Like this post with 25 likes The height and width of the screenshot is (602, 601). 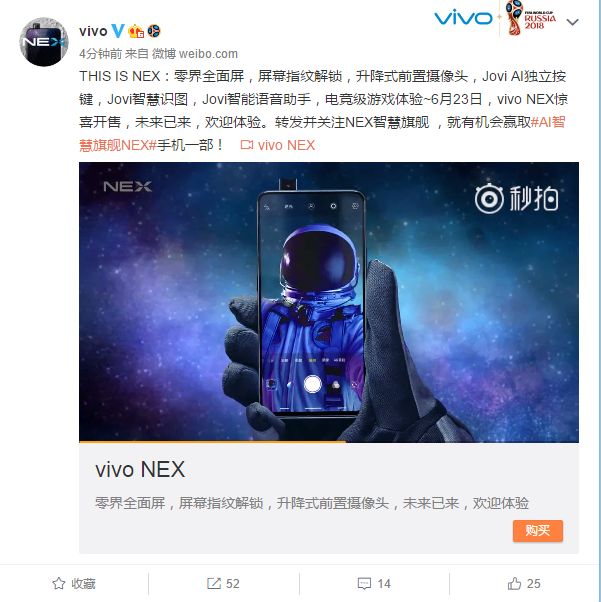(525, 583)
